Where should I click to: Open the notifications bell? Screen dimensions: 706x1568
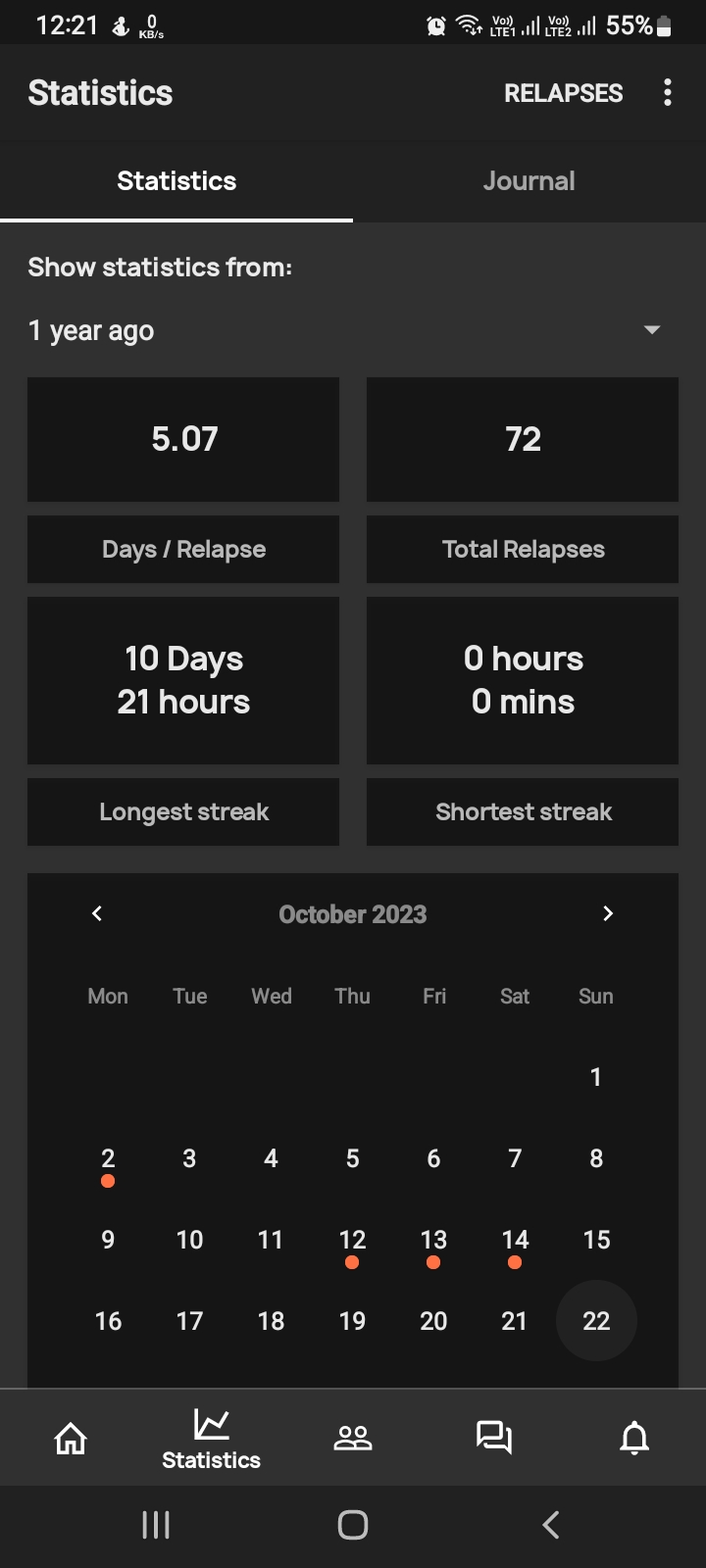pyautogui.click(x=635, y=1438)
